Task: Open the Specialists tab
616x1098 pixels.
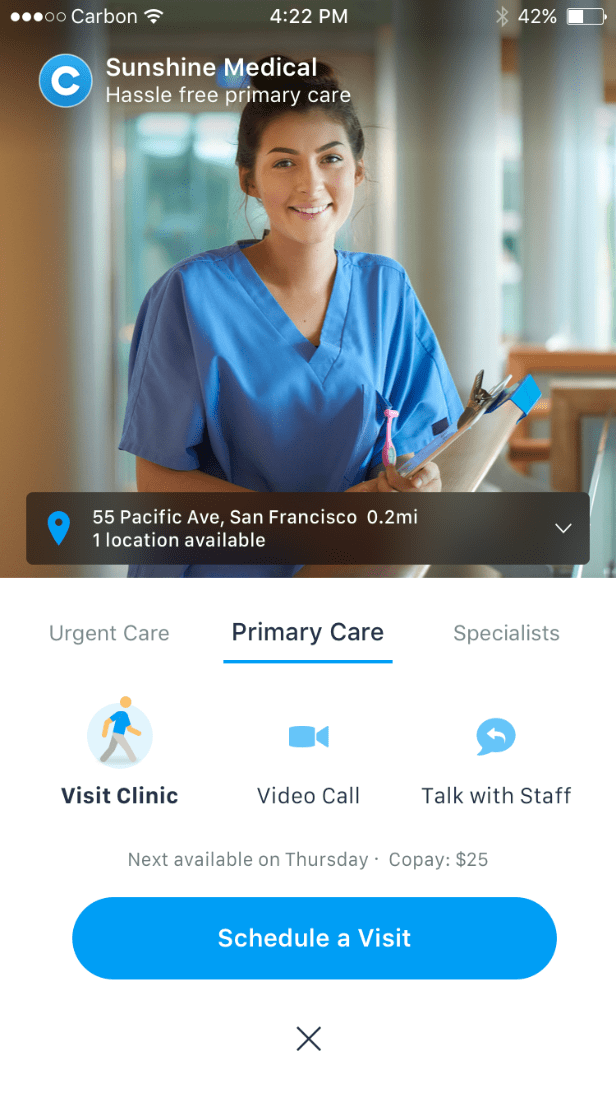Action: click(x=506, y=634)
